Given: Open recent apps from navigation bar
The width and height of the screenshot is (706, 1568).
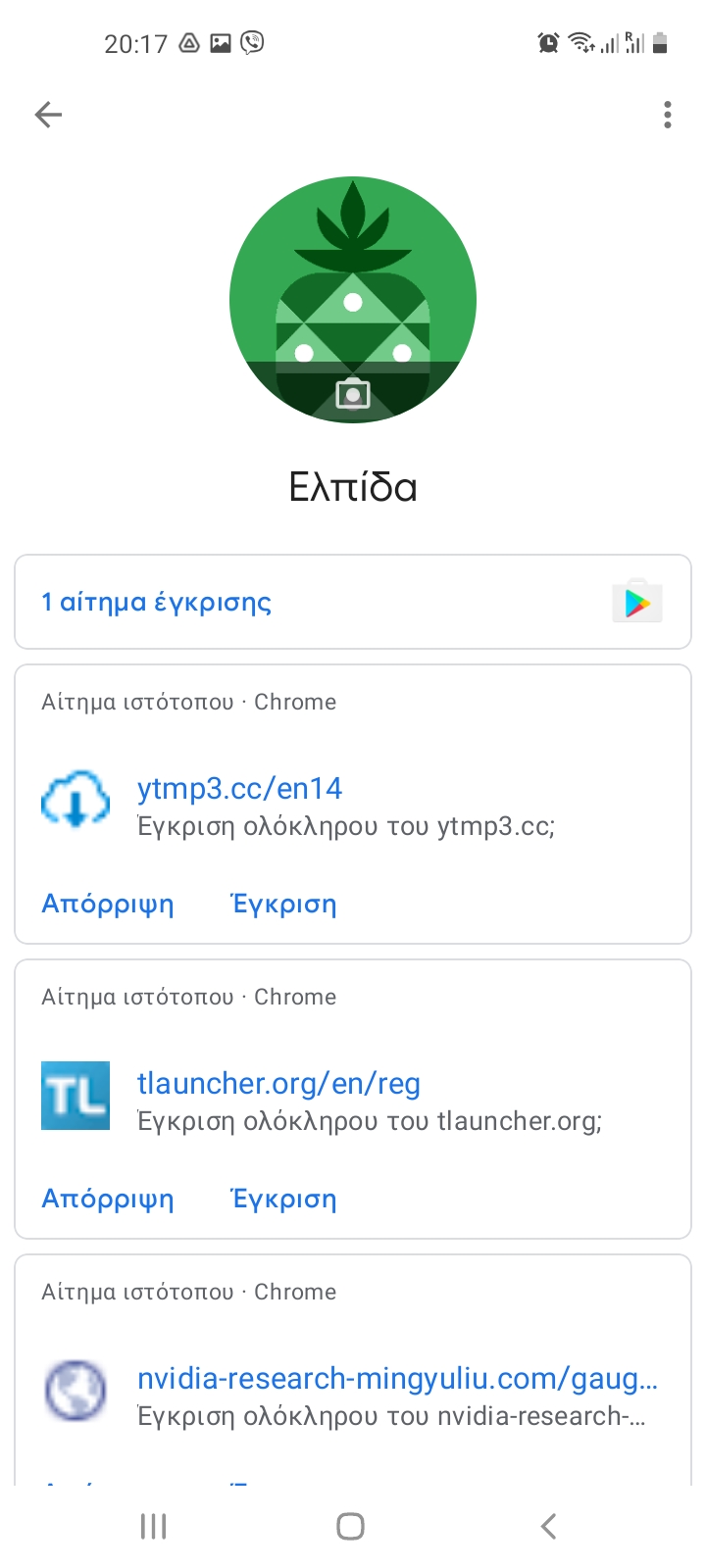Looking at the screenshot, I should (154, 1526).
